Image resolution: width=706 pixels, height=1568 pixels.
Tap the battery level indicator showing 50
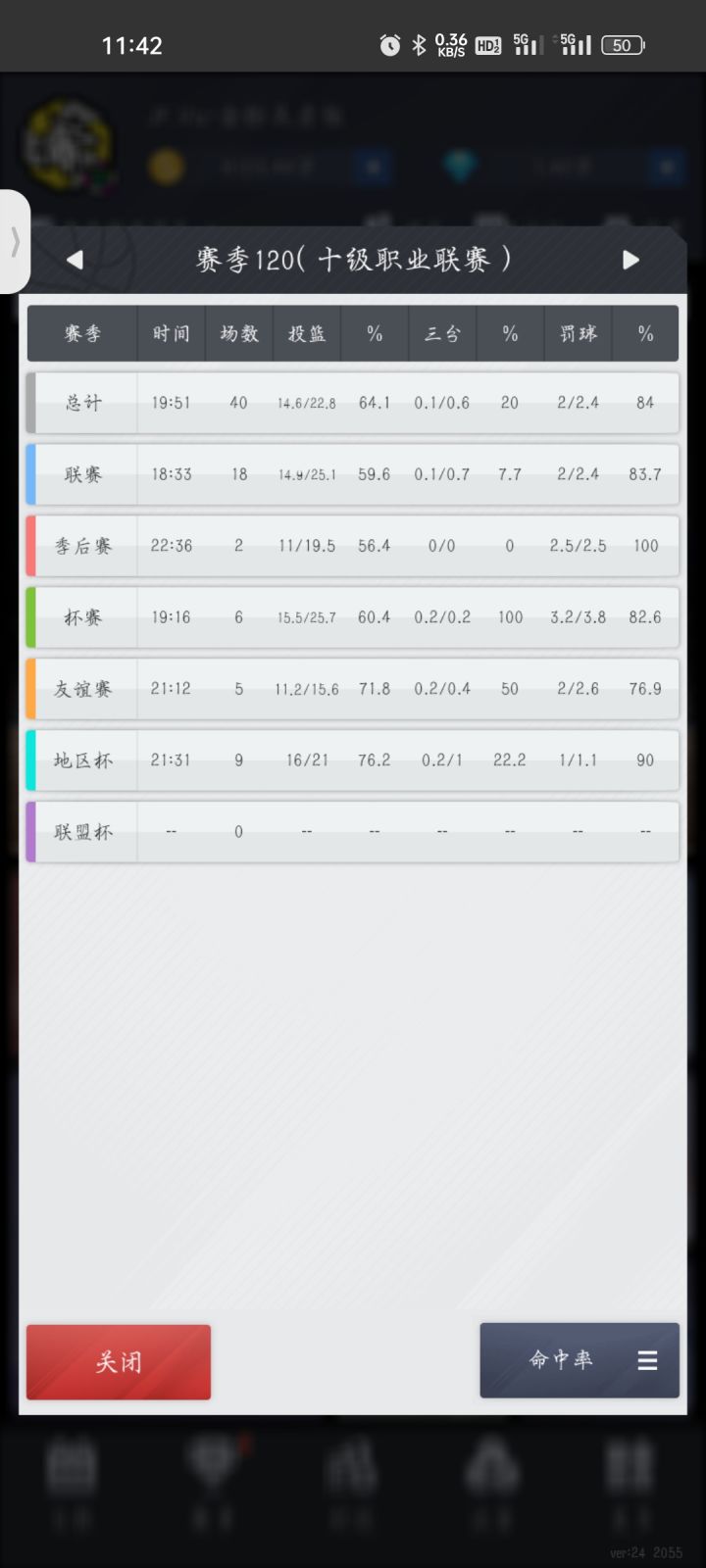click(622, 44)
